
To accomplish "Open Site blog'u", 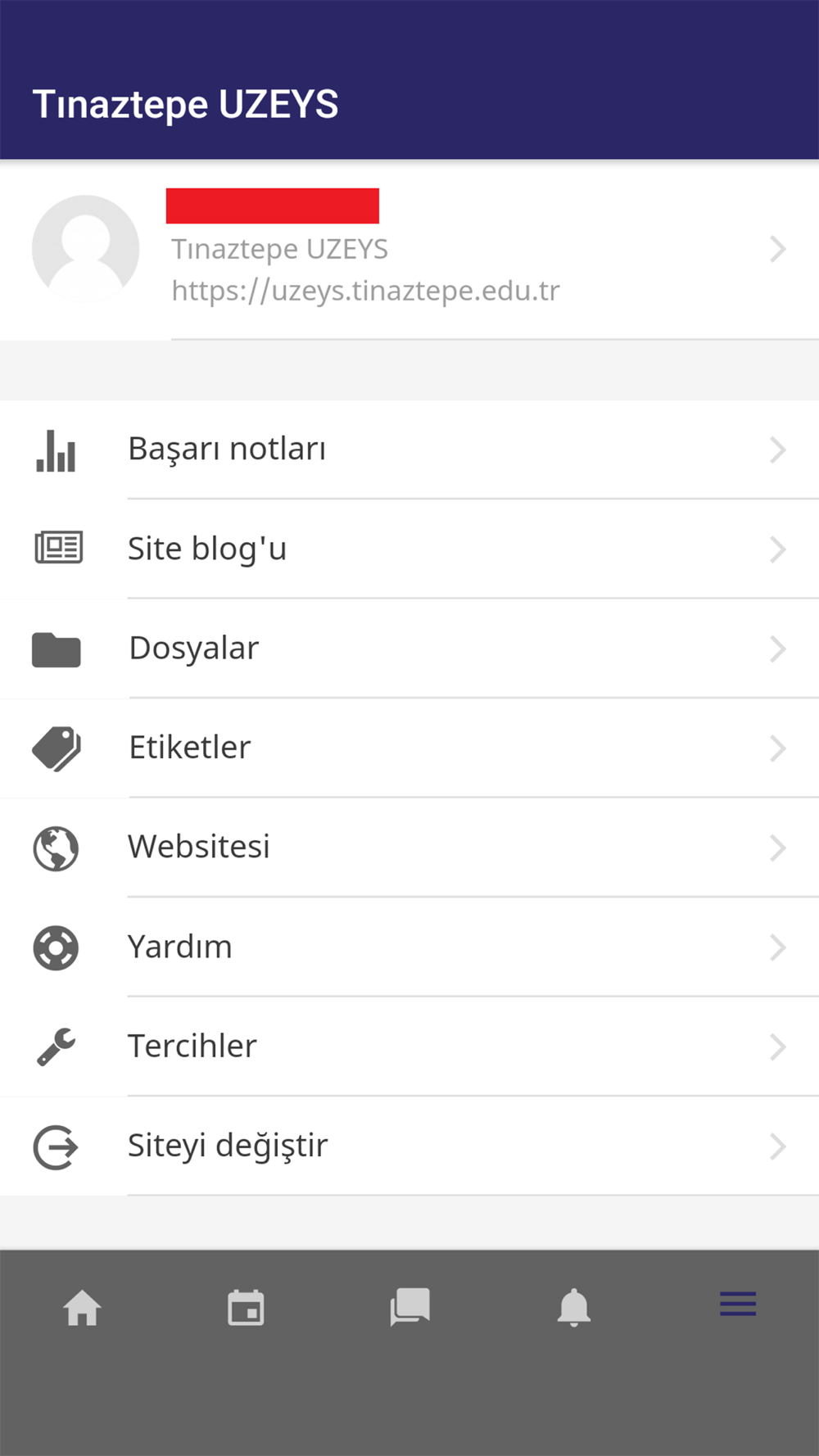I will [409, 549].
